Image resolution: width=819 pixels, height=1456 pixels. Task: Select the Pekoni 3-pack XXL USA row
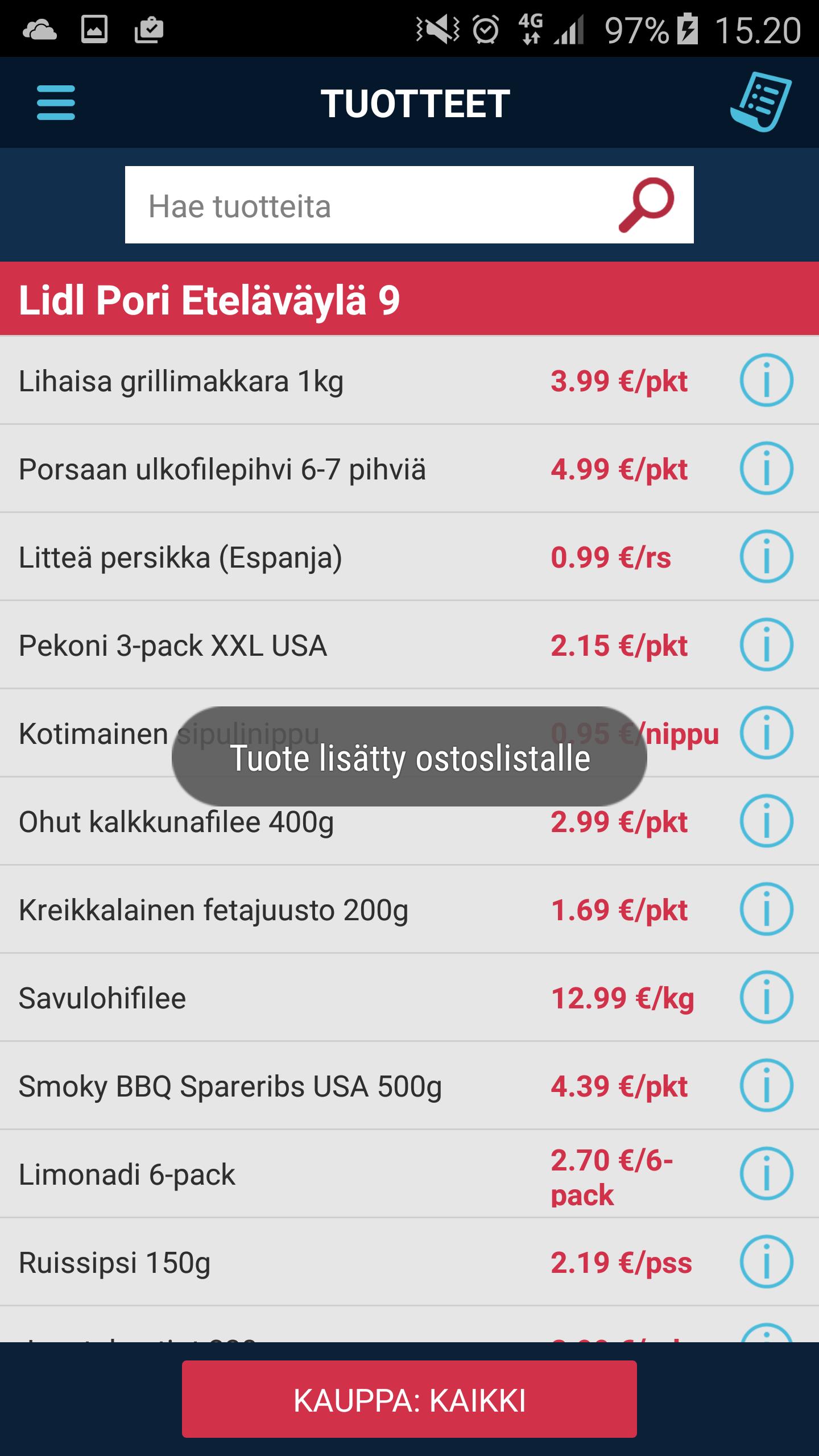(x=284, y=645)
